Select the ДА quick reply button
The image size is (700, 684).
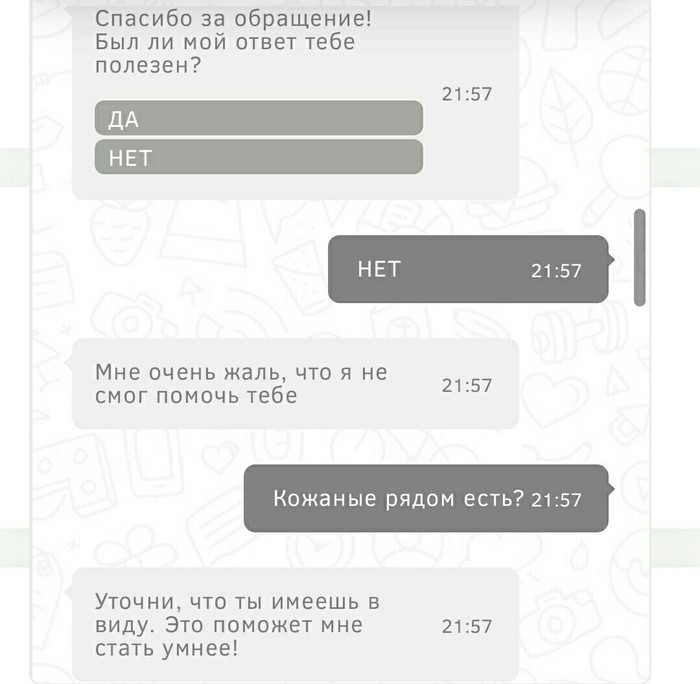[258, 119]
